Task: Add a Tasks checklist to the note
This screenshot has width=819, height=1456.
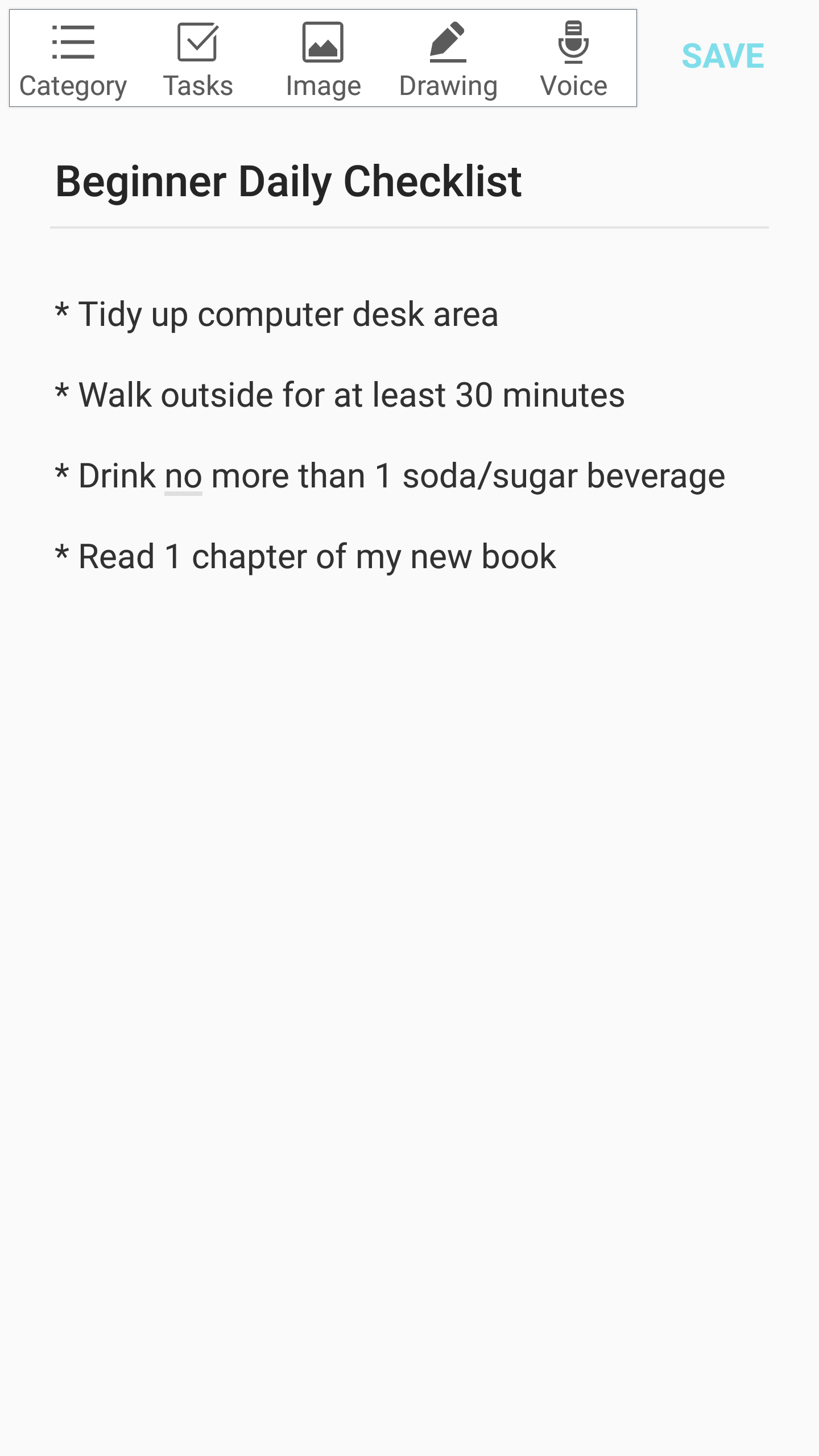Action: pos(198,59)
